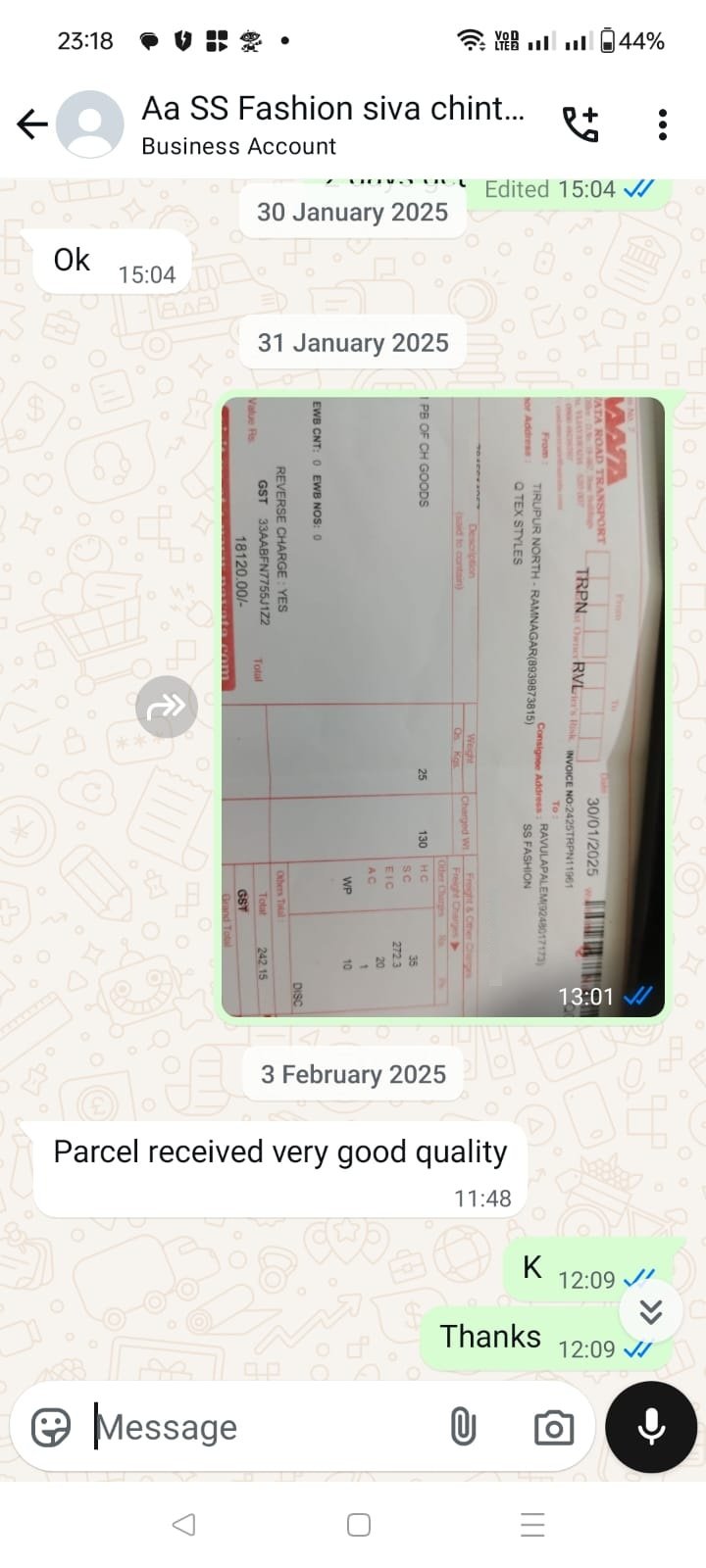Open contact info for Aa SS Fashion

click(x=333, y=123)
